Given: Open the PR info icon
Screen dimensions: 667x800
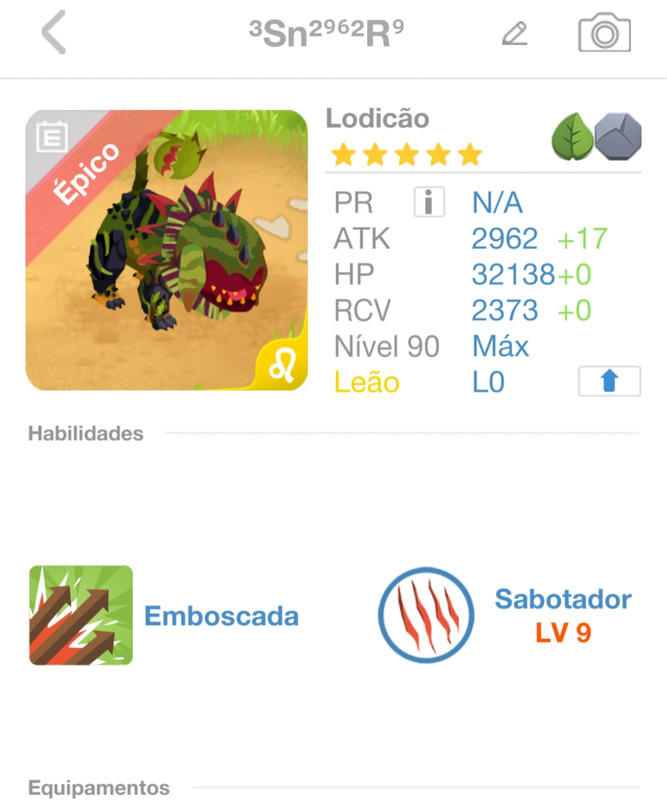Looking at the screenshot, I should pos(428,203).
